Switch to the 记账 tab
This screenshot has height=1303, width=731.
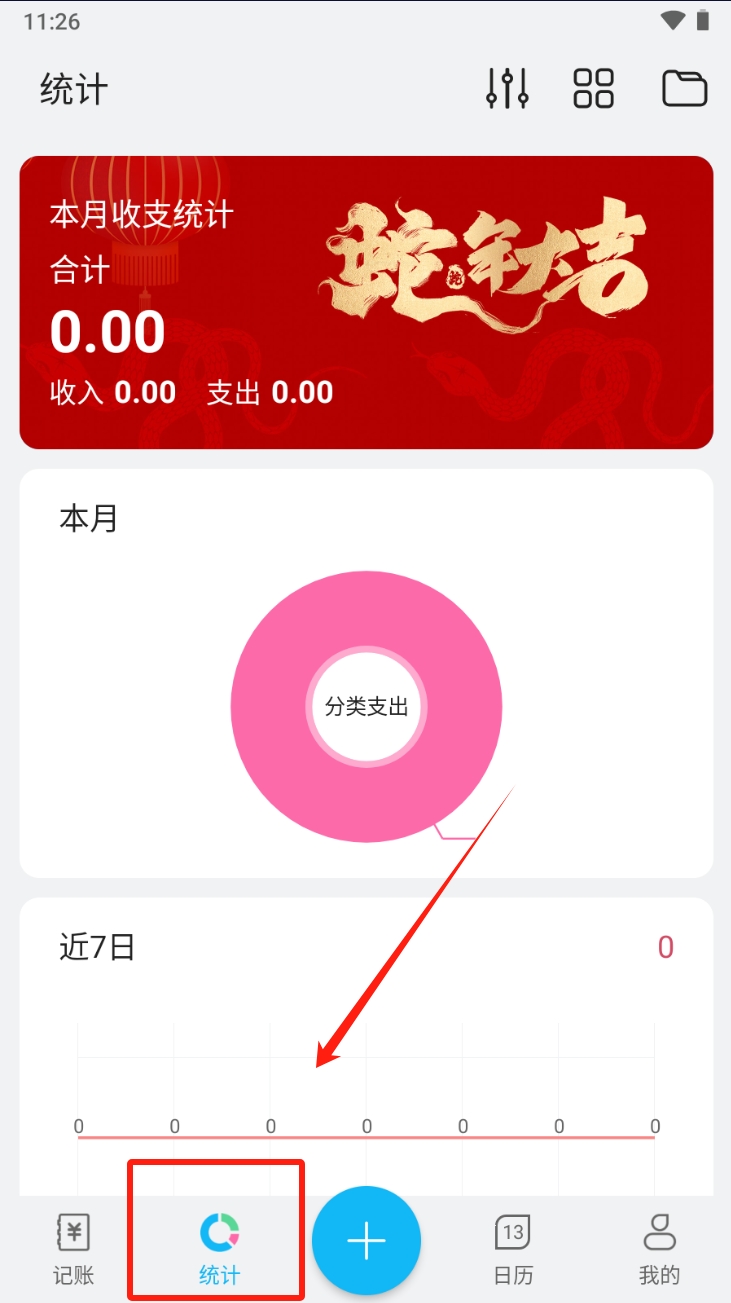[73, 1248]
